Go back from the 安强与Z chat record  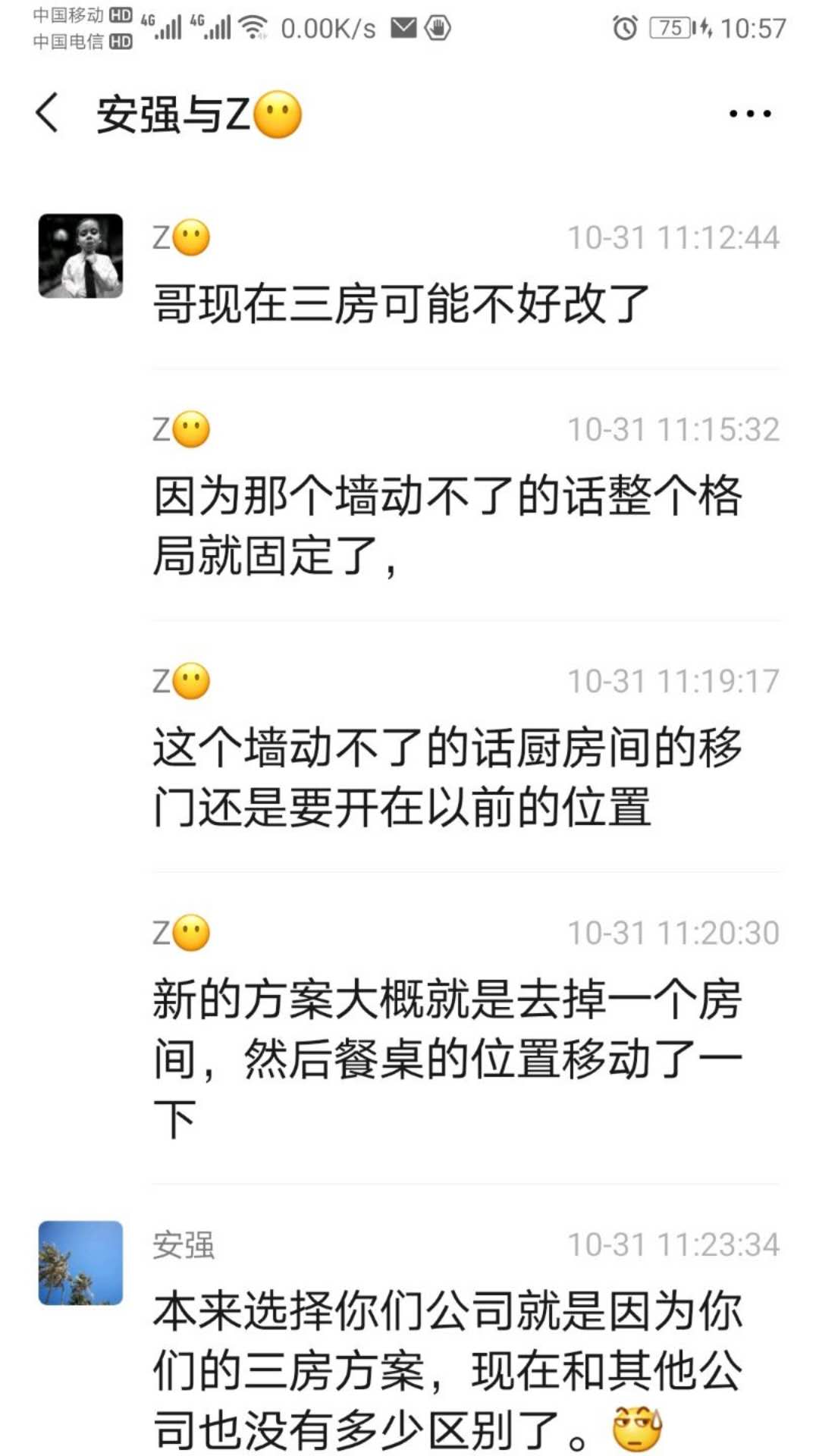click(47, 114)
